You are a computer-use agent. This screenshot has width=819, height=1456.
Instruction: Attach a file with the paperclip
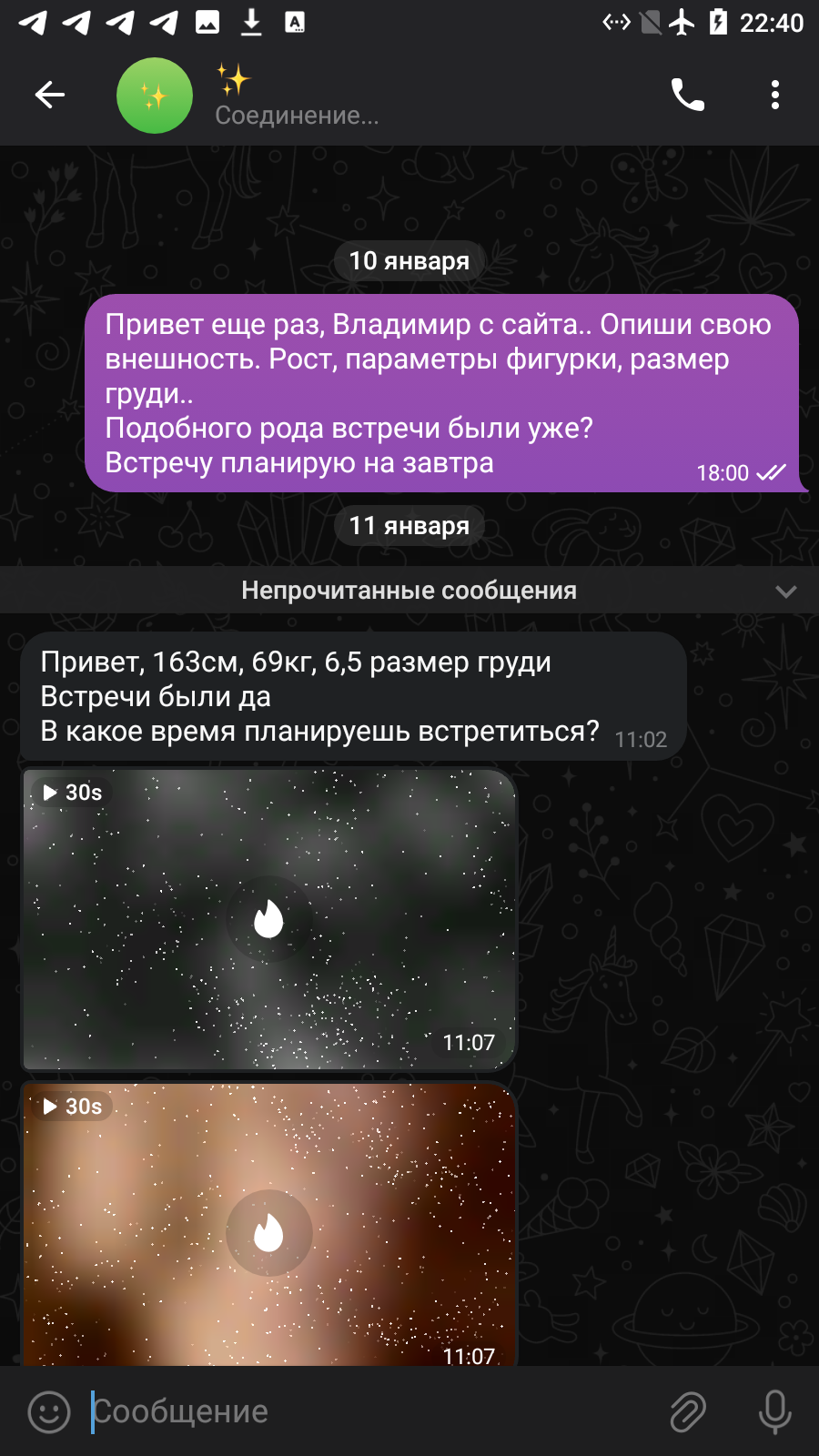[x=688, y=1411]
